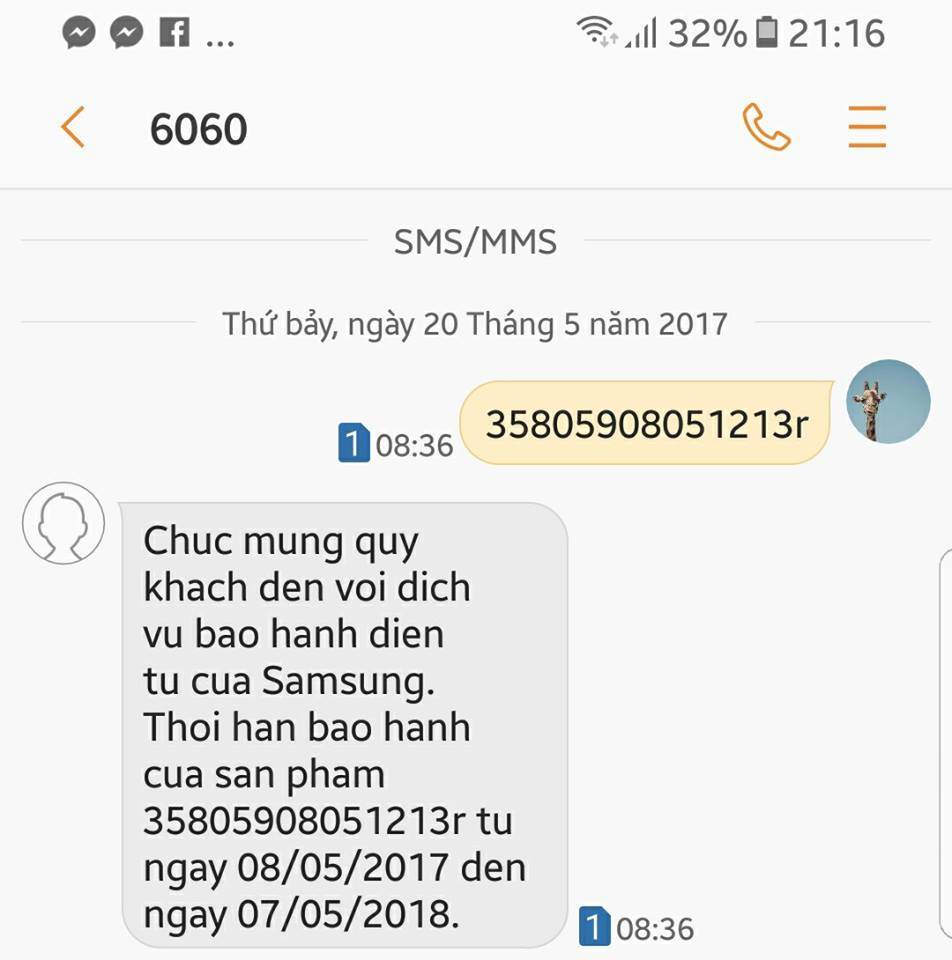
Task: Open the conversation options menu
Action: click(867, 128)
